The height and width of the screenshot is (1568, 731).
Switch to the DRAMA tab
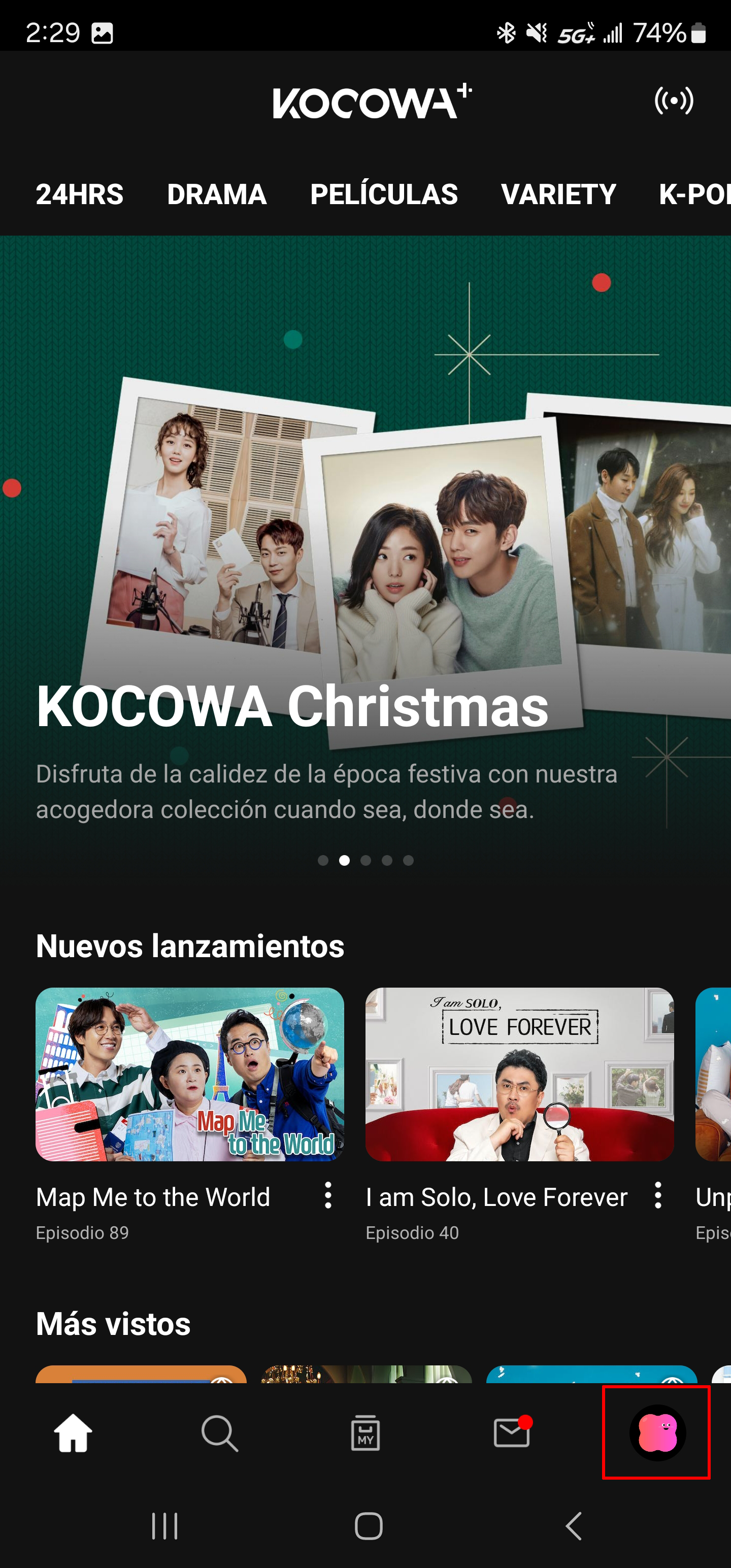click(217, 195)
